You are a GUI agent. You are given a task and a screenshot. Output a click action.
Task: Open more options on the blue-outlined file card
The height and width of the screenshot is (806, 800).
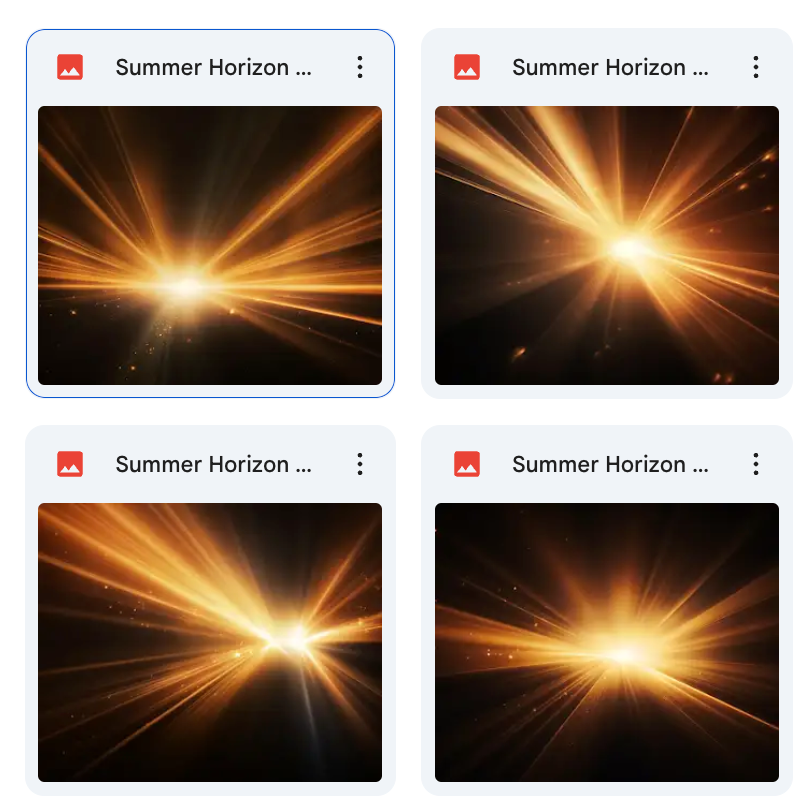(359, 67)
